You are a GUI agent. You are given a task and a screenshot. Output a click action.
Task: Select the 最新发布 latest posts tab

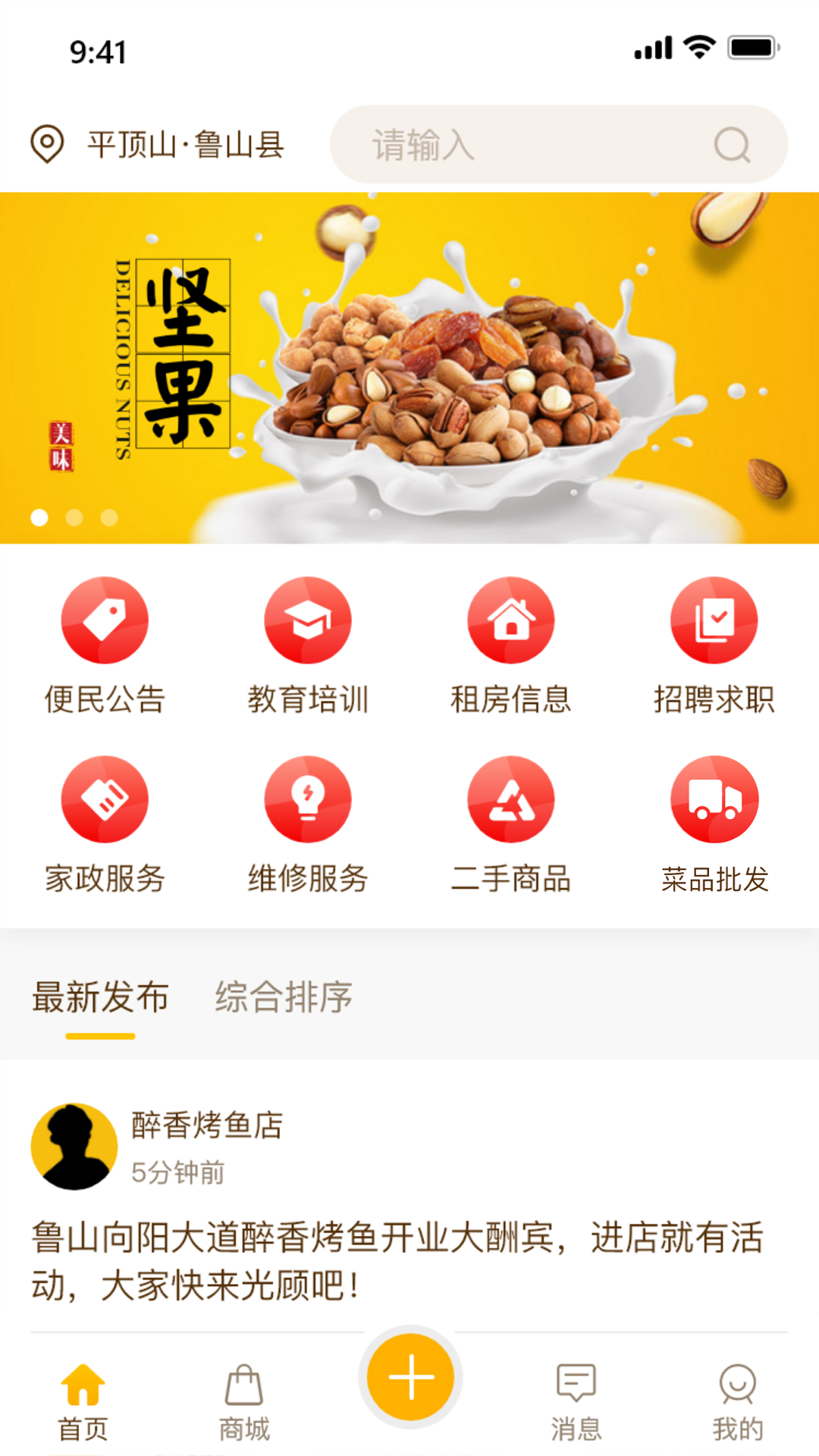[x=99, y=999]
